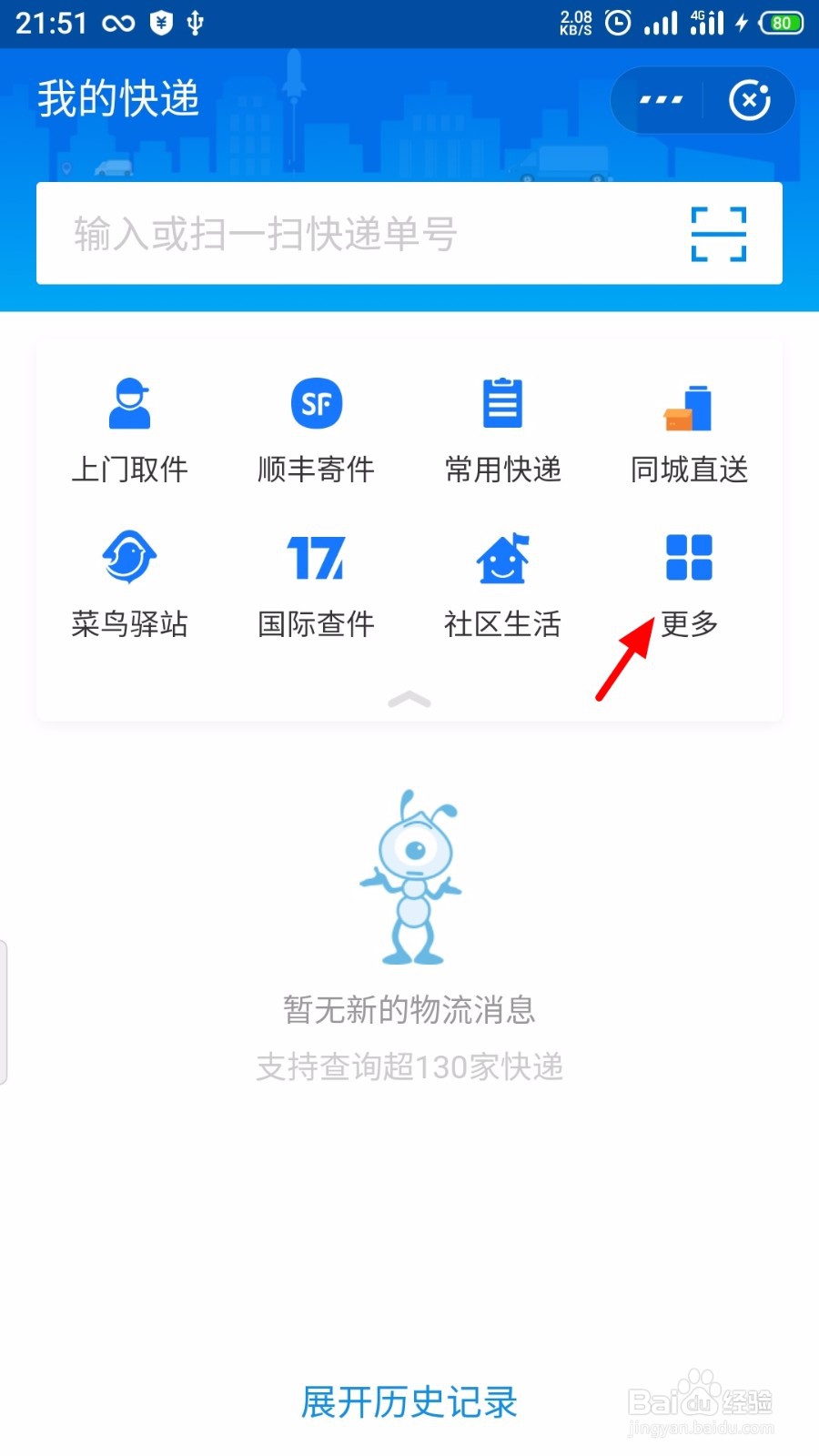Tap 支持查询超130家快递 text

point(409,1067)
